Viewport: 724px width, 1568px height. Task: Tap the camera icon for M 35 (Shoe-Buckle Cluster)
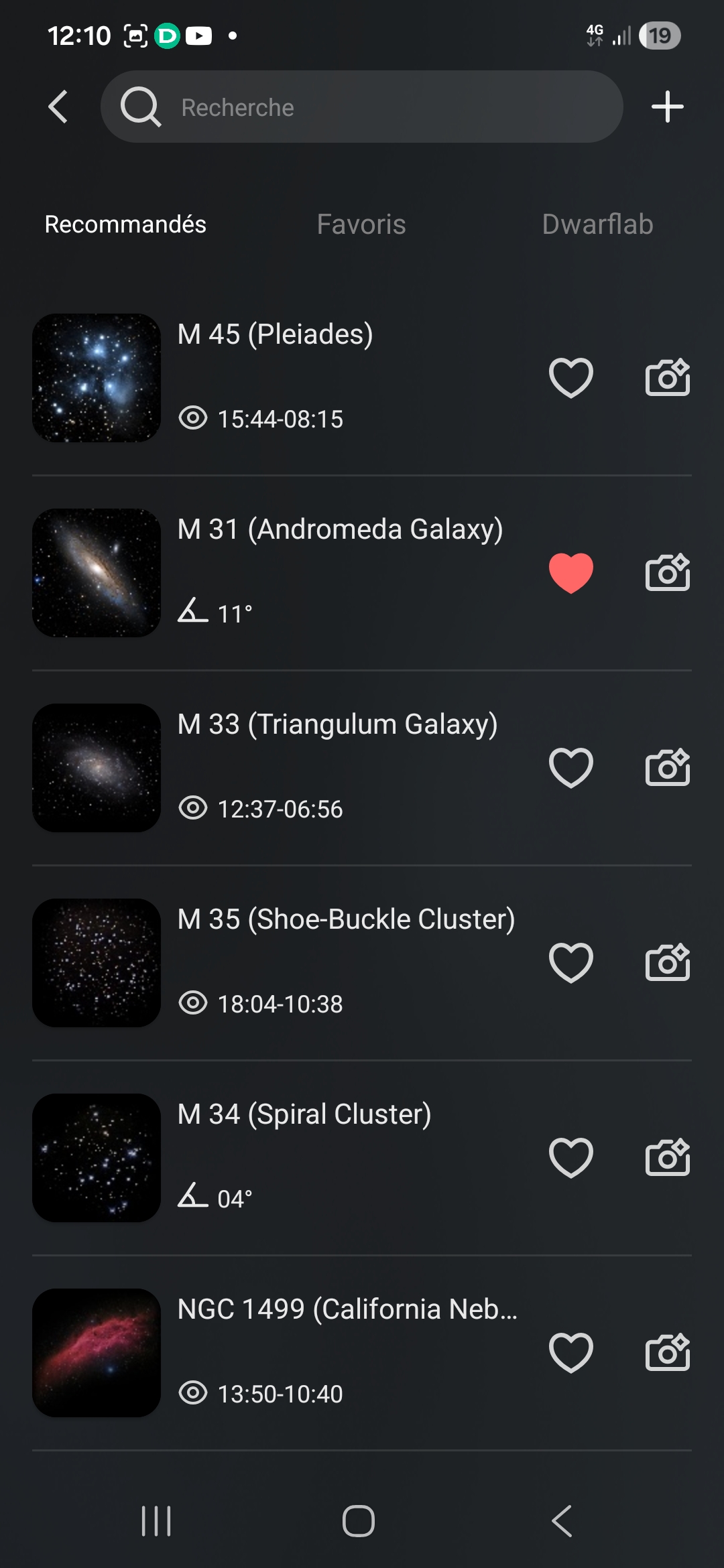click(x=667, y=963)
